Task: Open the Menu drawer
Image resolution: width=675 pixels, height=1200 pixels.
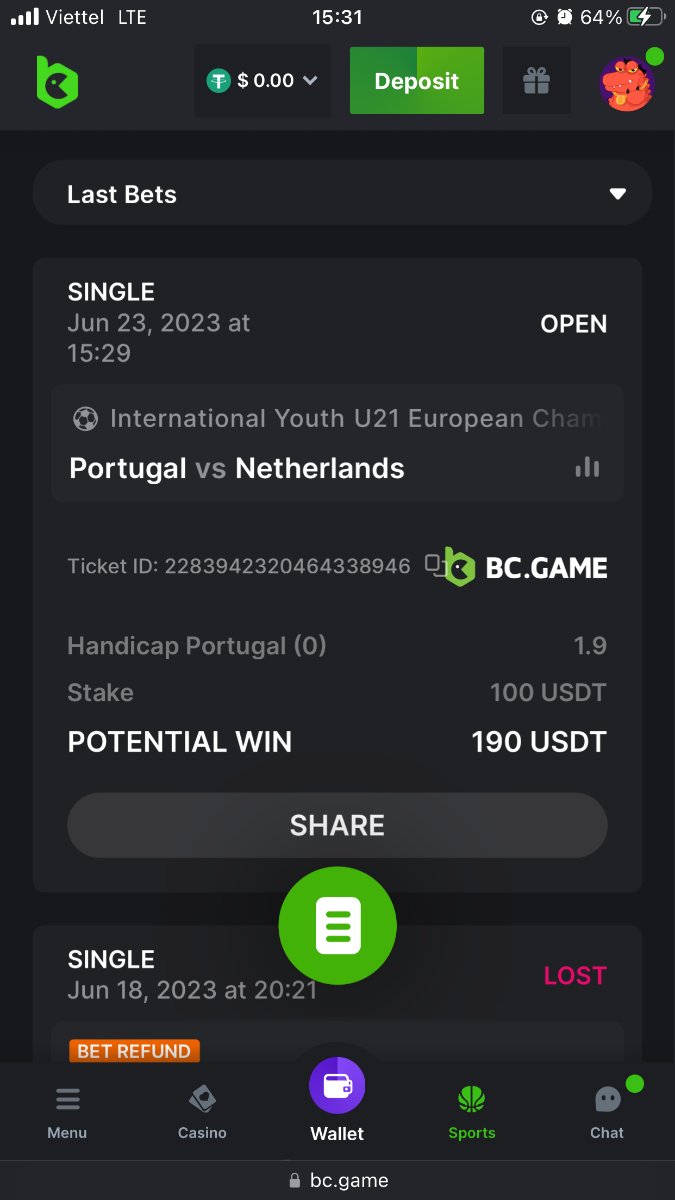Action: 67,1113
